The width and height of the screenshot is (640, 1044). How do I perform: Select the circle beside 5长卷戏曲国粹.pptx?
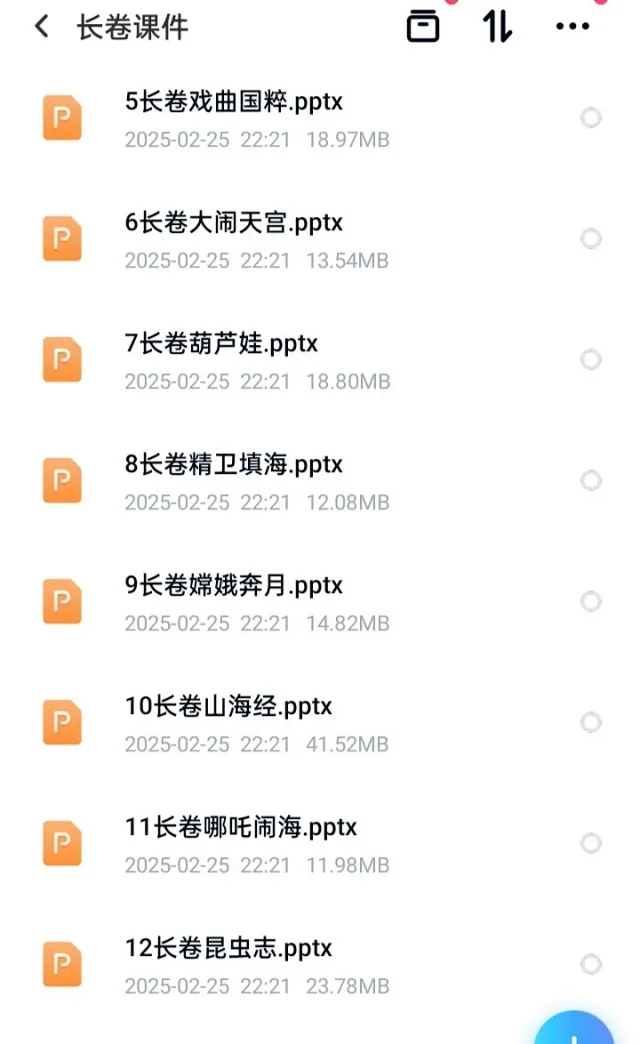click(591, 118)
